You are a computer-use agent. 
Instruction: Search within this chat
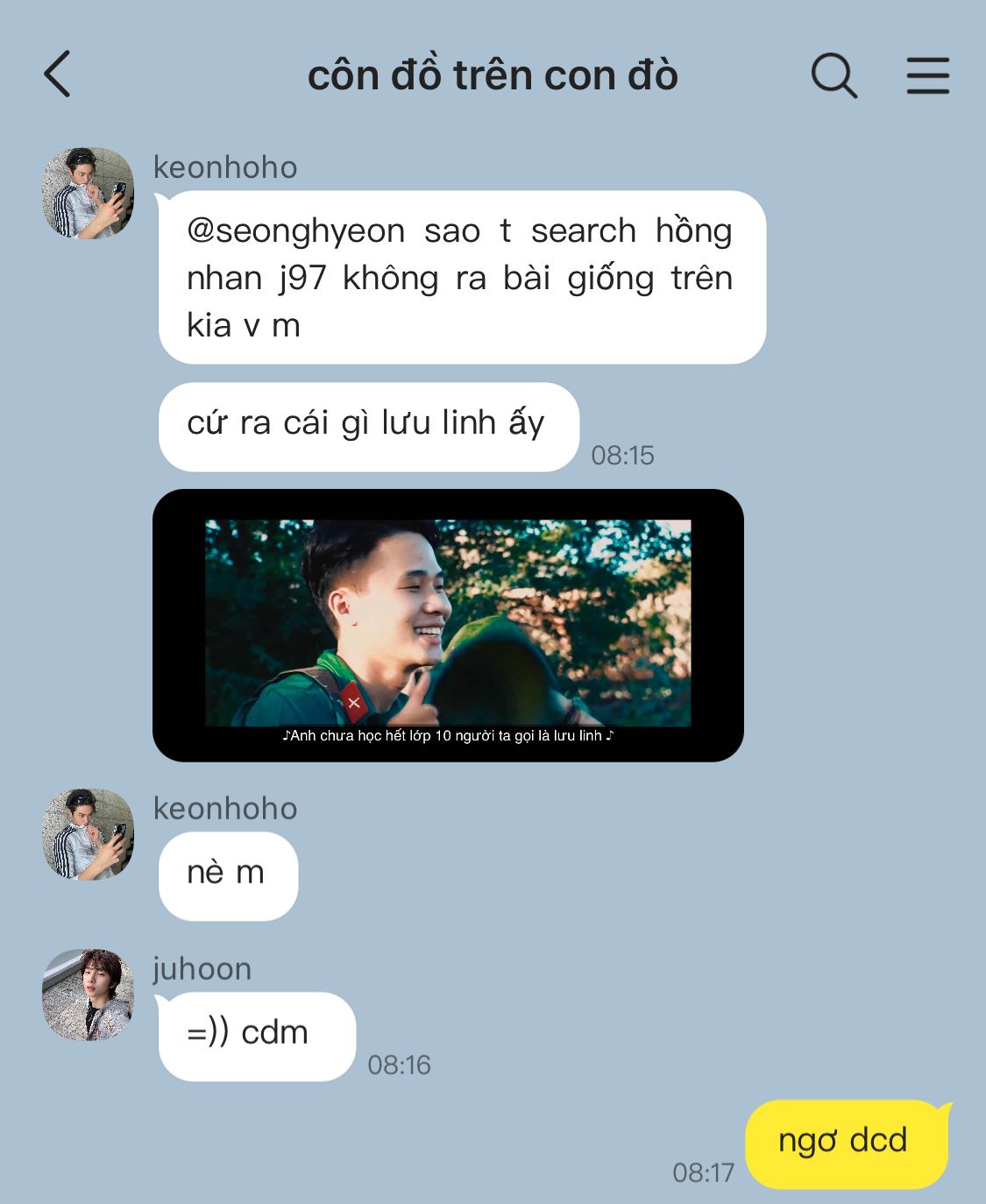[x=833, y=75]
